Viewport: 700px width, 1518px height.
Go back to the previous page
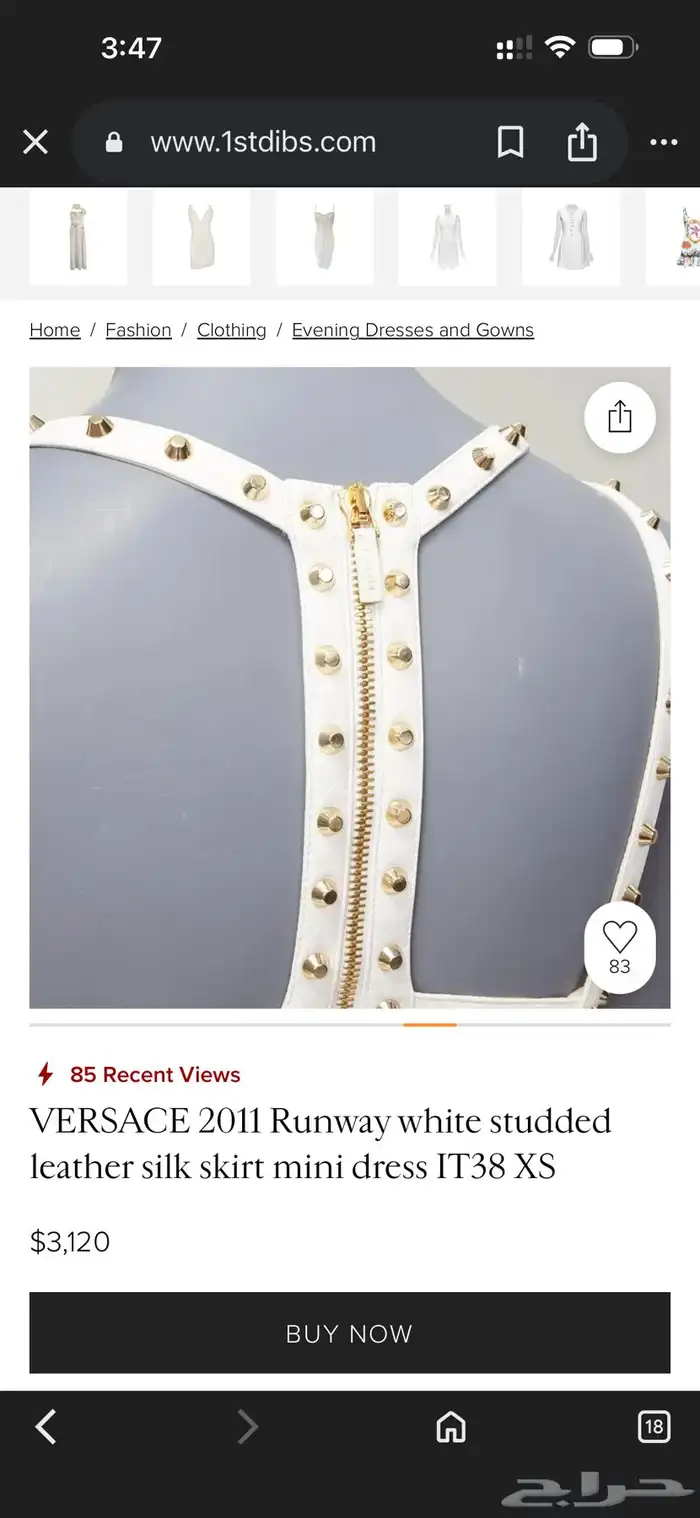pyautogui.click(x=46, y=1427)
